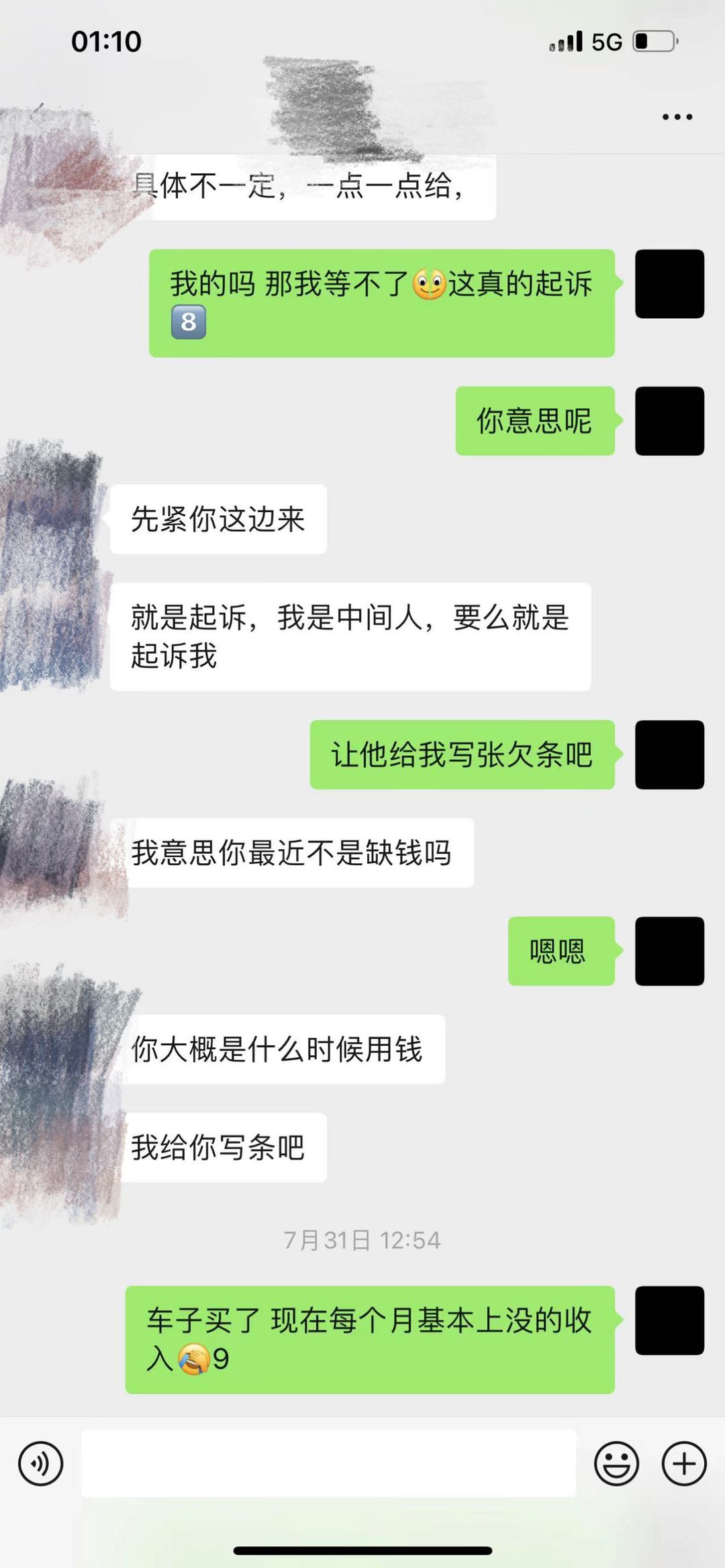Tap the message text input field
The image size is (725, 1568).
pyautogui.click(x=329, y=1463)
